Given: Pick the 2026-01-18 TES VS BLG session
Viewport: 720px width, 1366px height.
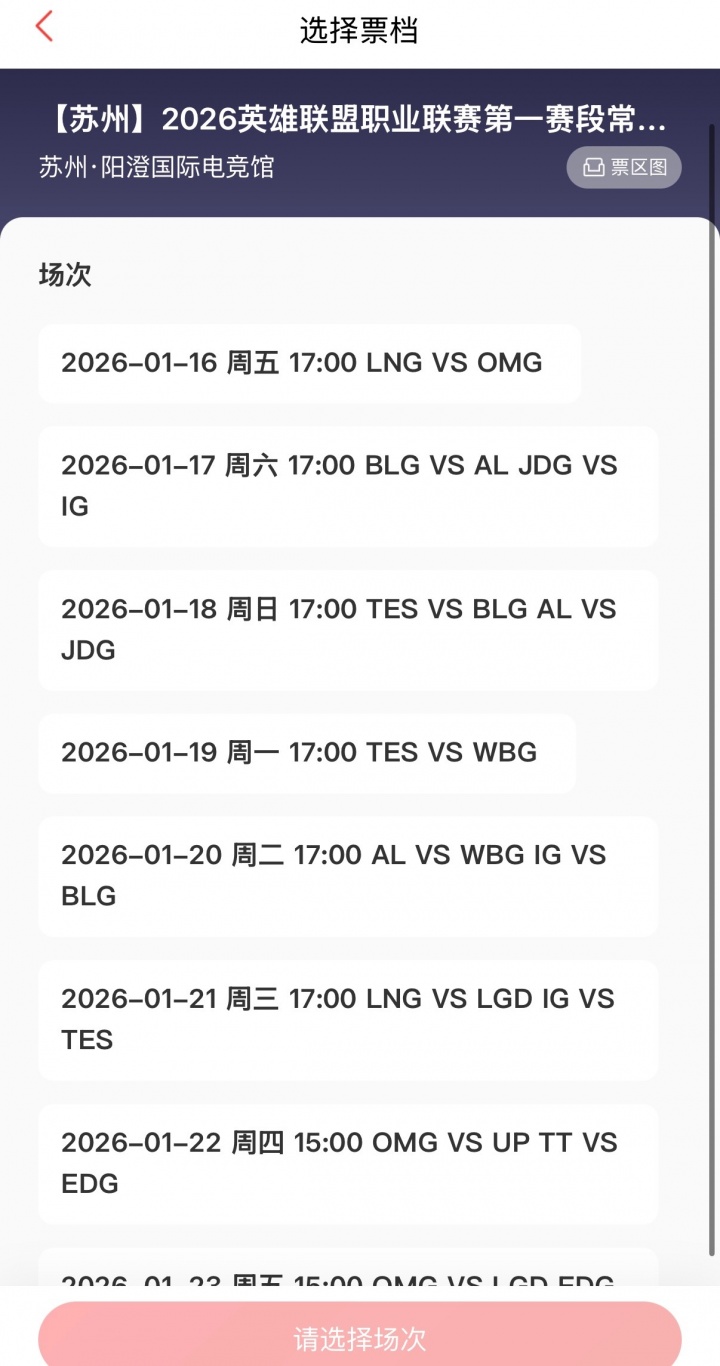Looking at the screenshot, I should click(348, 630).
